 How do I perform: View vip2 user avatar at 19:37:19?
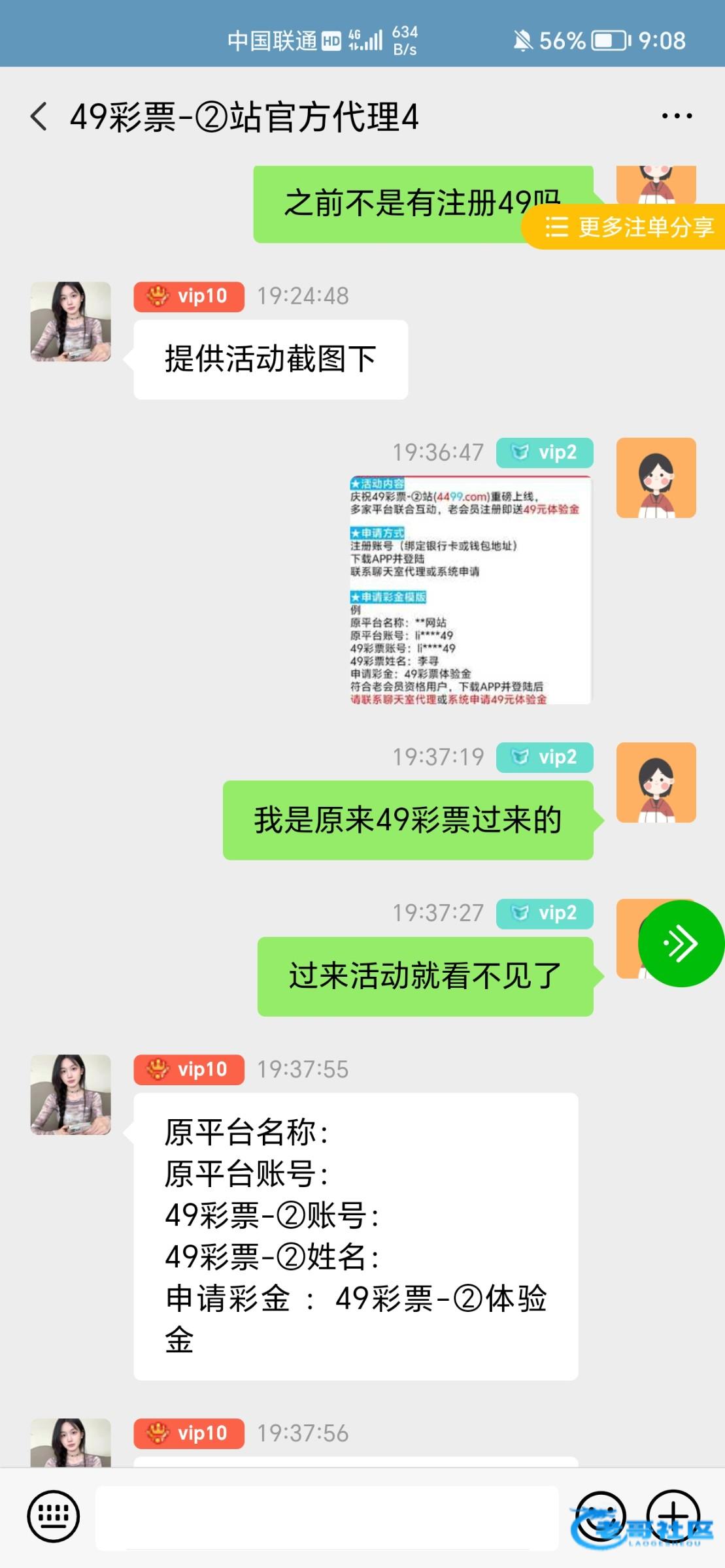tap(656, 782)
